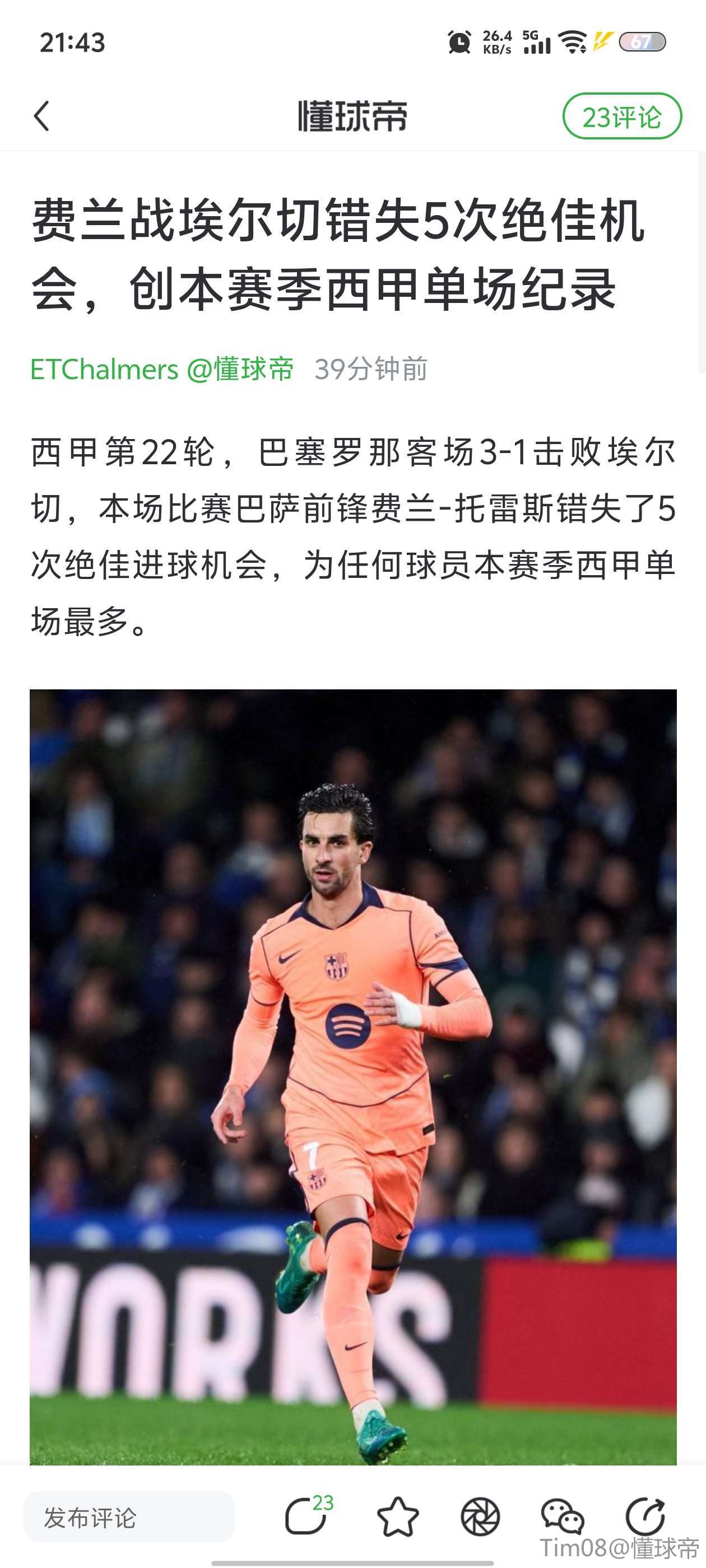Screen dimensions: 706x1568
Task: Open the circular shutter icon in toolbar
Action: pyautogui.click(x=480, y=1516)
